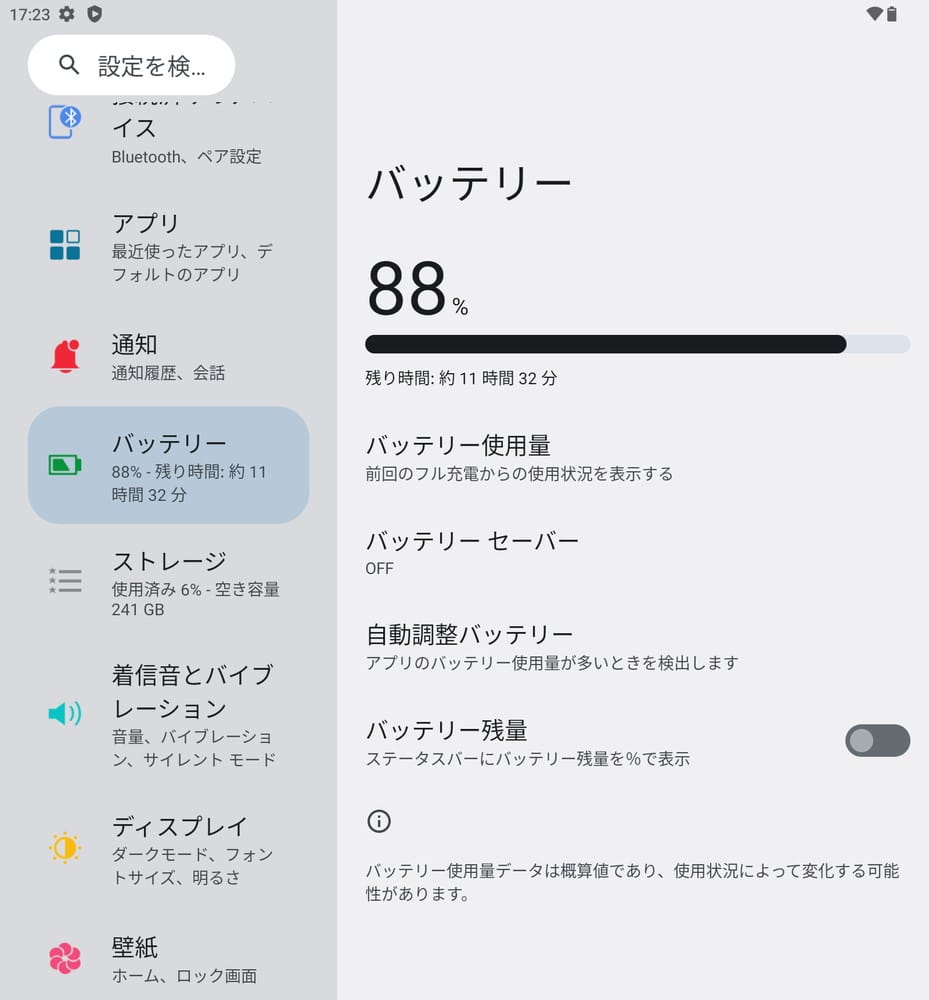This screenshot has height=1000, width=929.
Task: Enable バッテリー残量 percentage toggle
Action: coord(877,741)
